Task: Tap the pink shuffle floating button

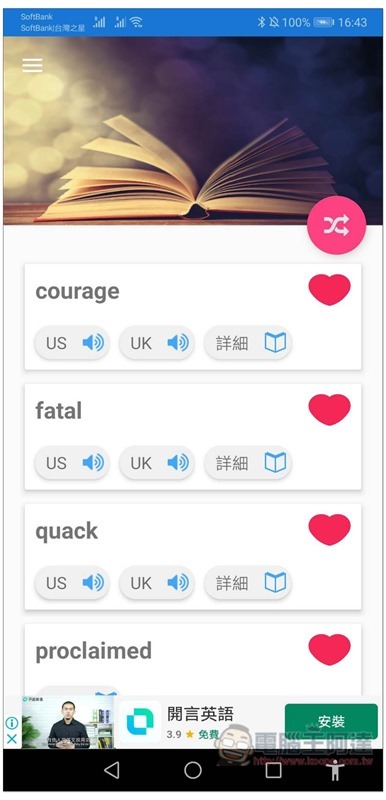Action: (337, 225)
